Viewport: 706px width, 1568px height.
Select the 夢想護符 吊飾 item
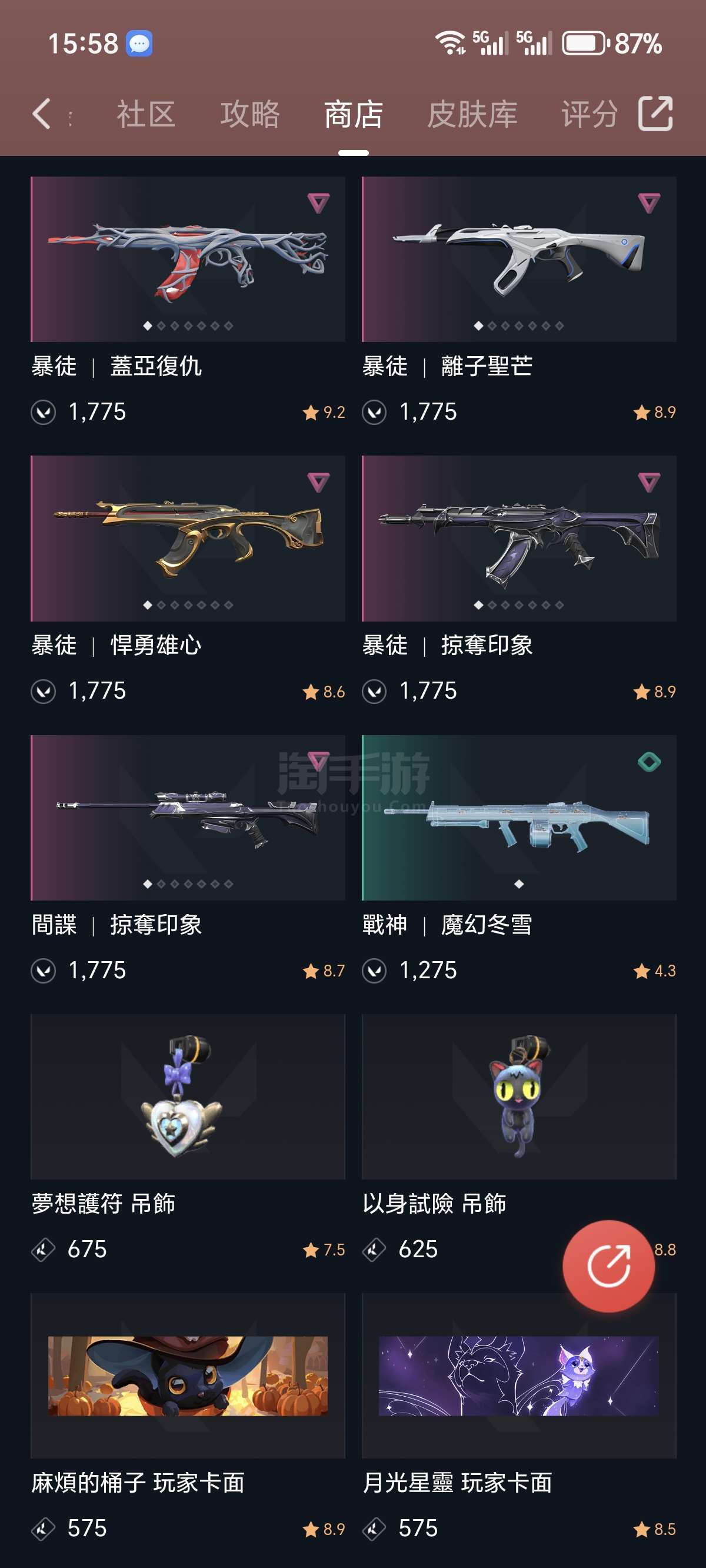tap(188, 1097)
